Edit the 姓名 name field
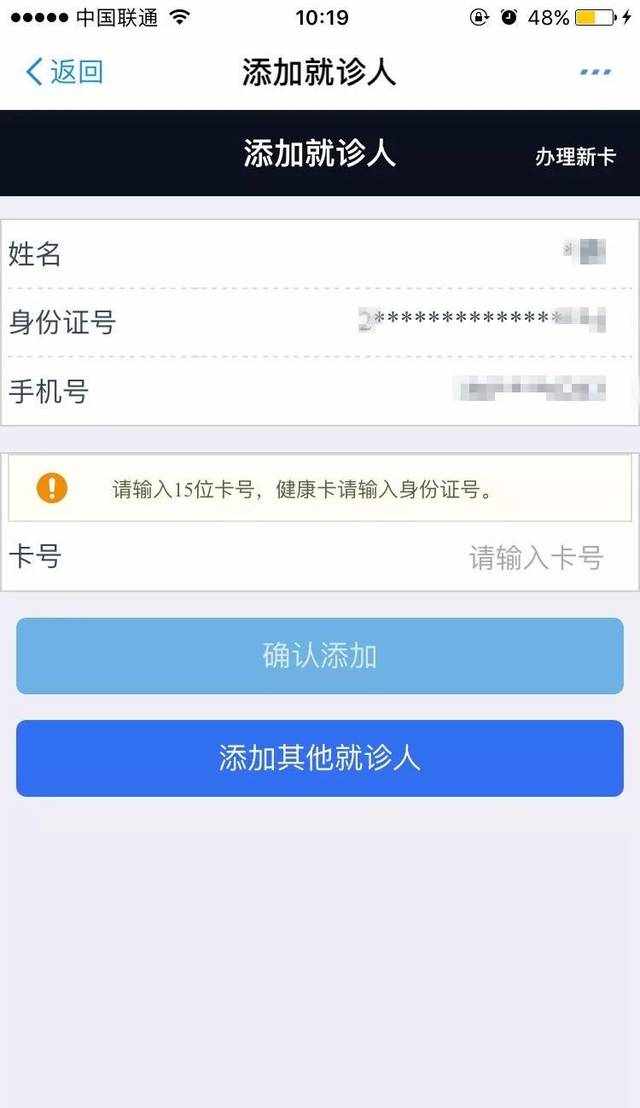The height and width of the screenshot is (1108, 640). pos(320,254)
